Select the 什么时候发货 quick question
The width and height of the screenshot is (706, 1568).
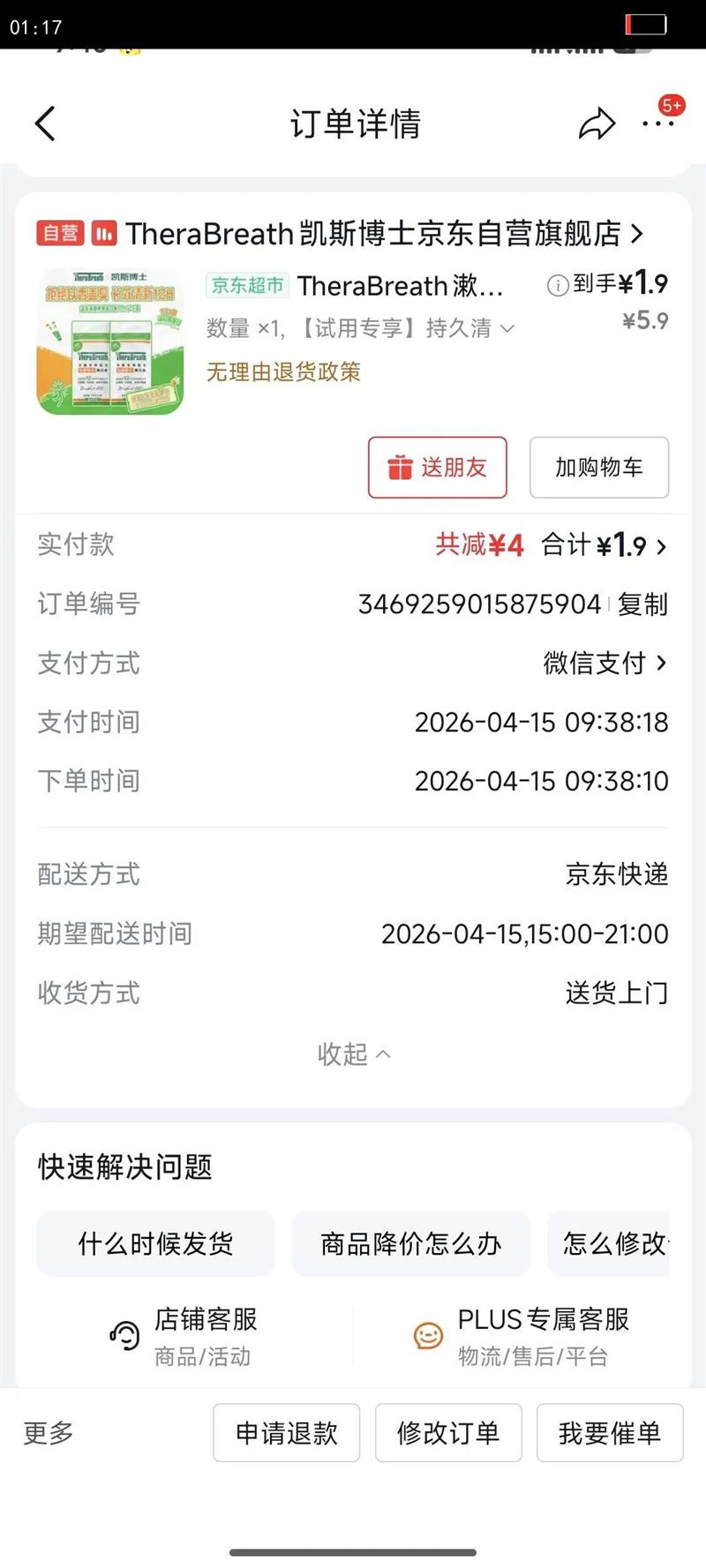click(x=155, y=1244)
